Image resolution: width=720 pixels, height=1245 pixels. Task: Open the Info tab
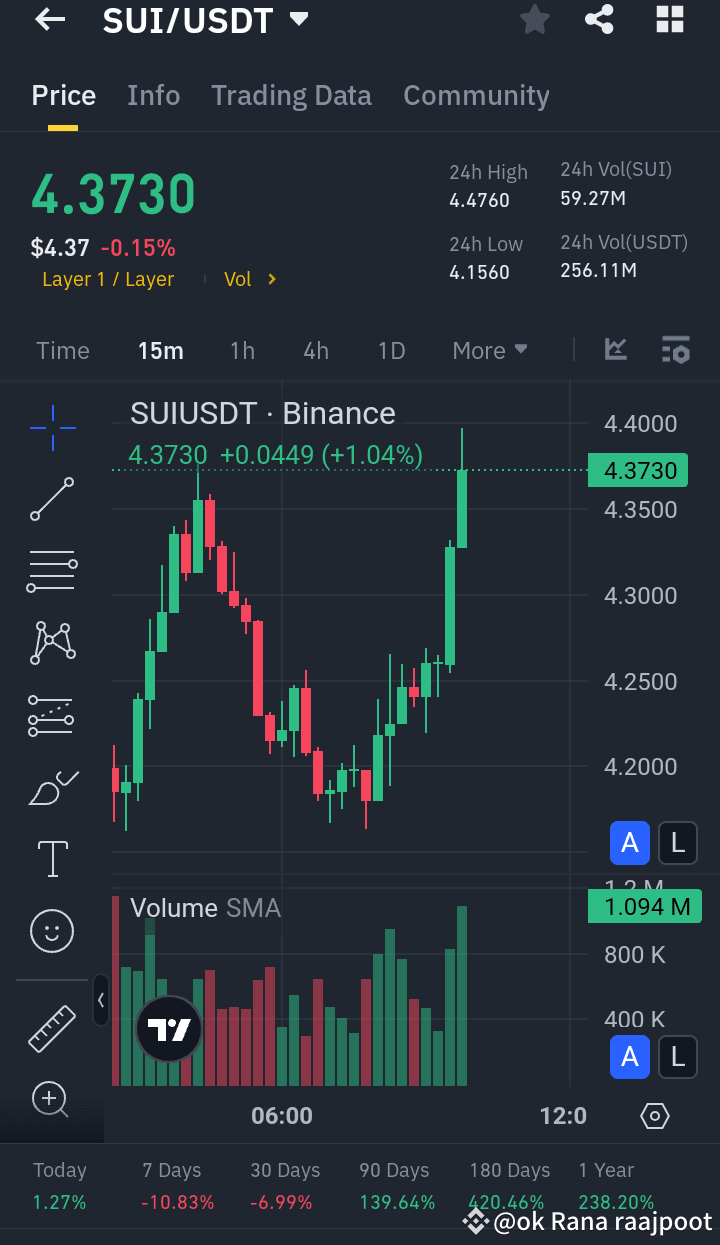(x=153, y=95)
